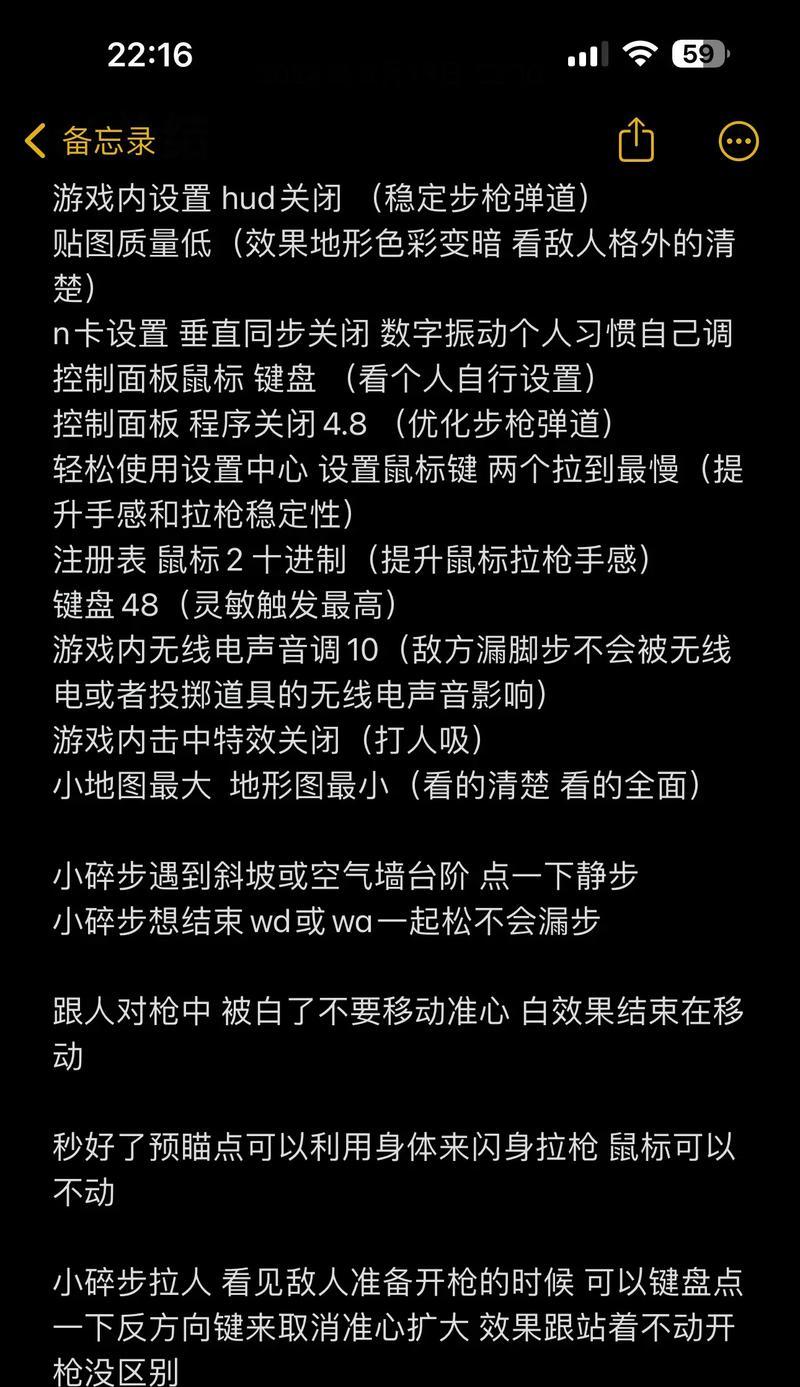Tap the yellow circled ellipsis button
The image size is (800, 1387).
(737, 141)
